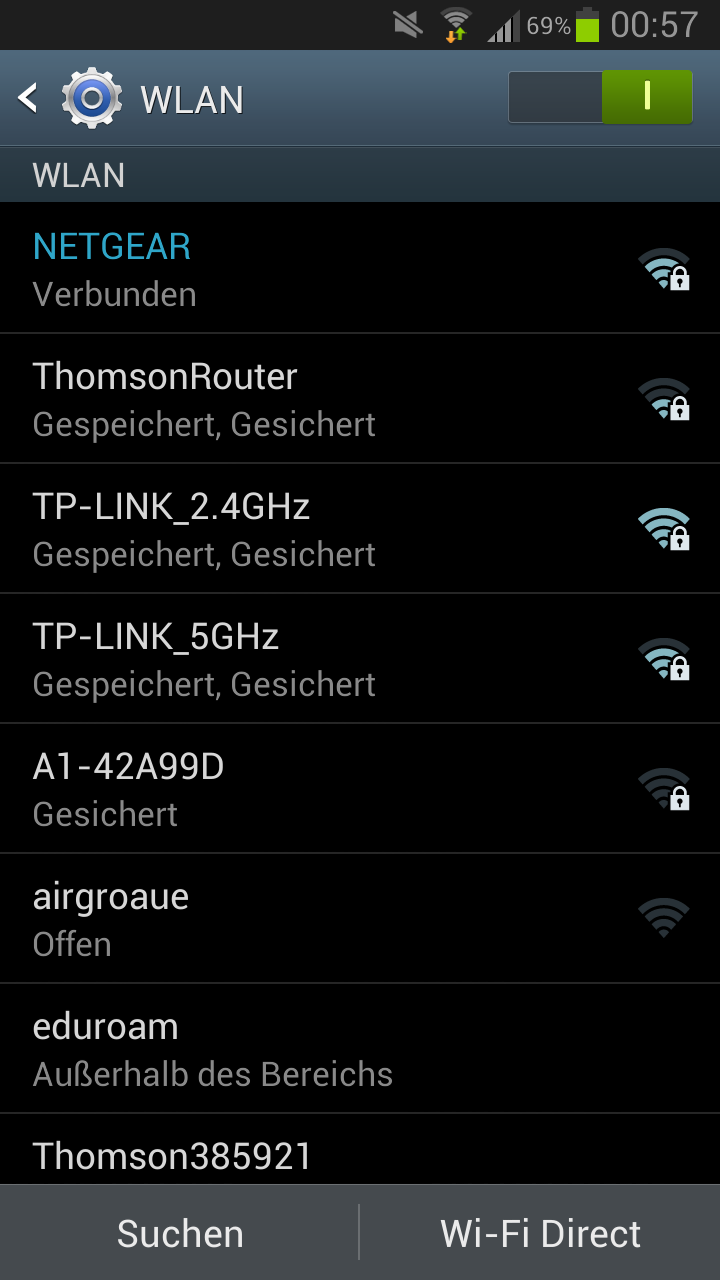Open the connected NETGEAR network

pyautogui.click(x=360, y=269)
